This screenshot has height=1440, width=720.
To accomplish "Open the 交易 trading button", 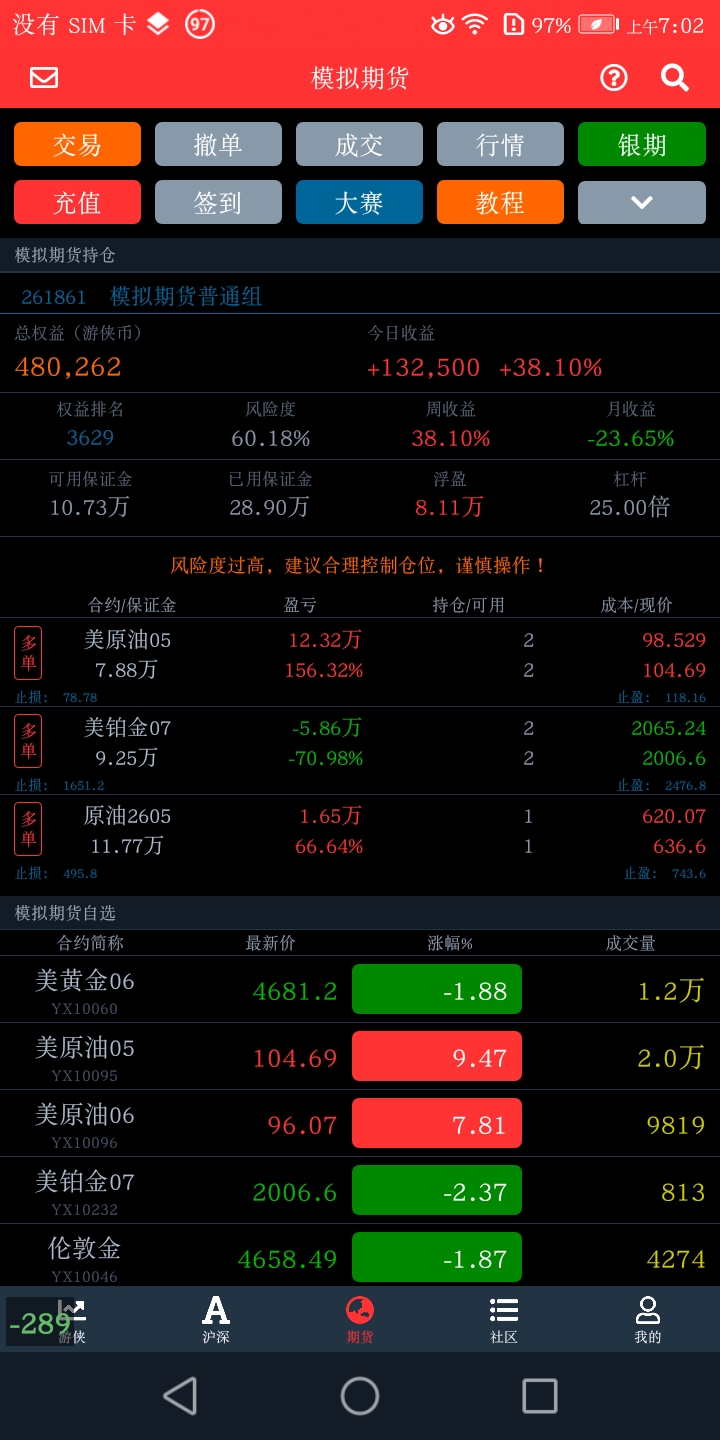I will [77, 144].
